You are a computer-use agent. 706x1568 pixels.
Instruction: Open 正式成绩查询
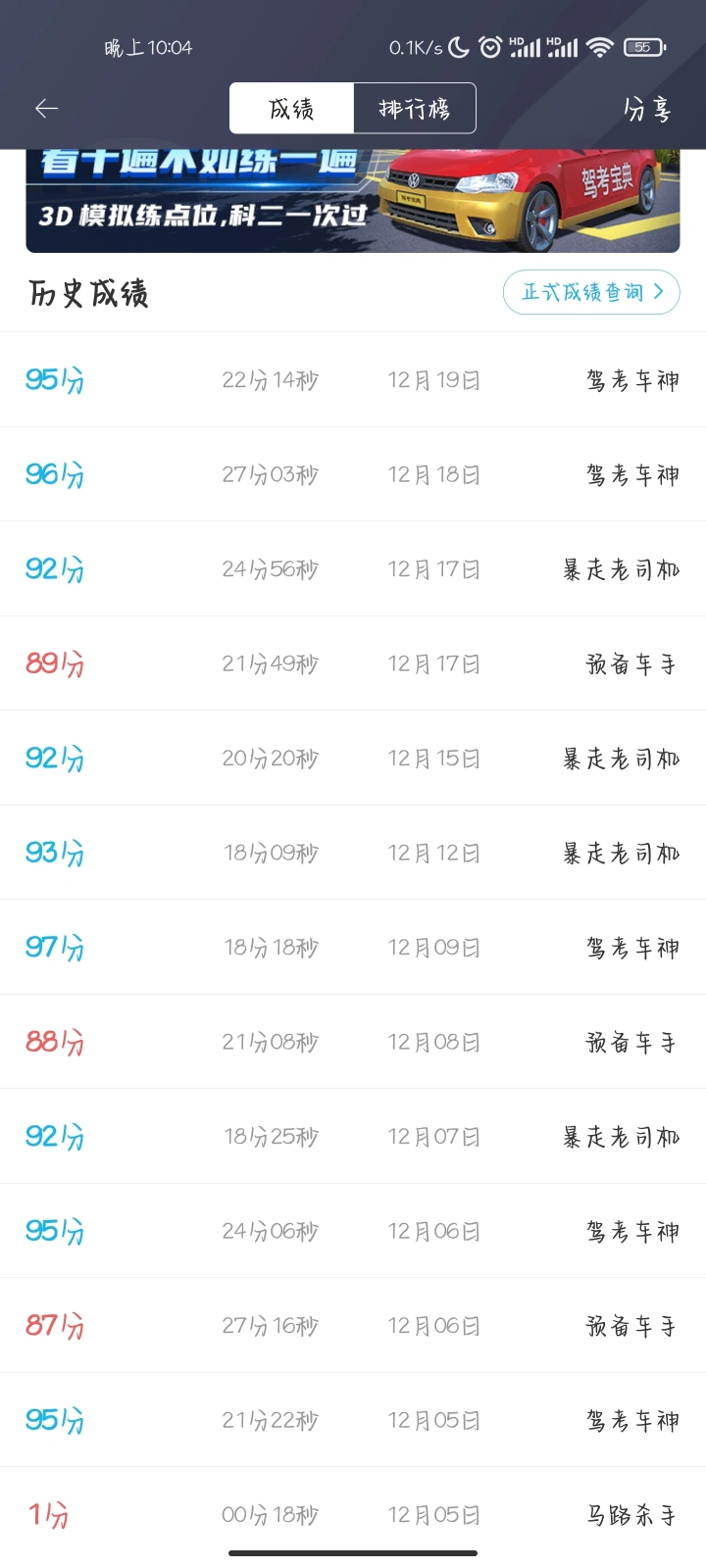pyautogui.click(x=591, y=292)
